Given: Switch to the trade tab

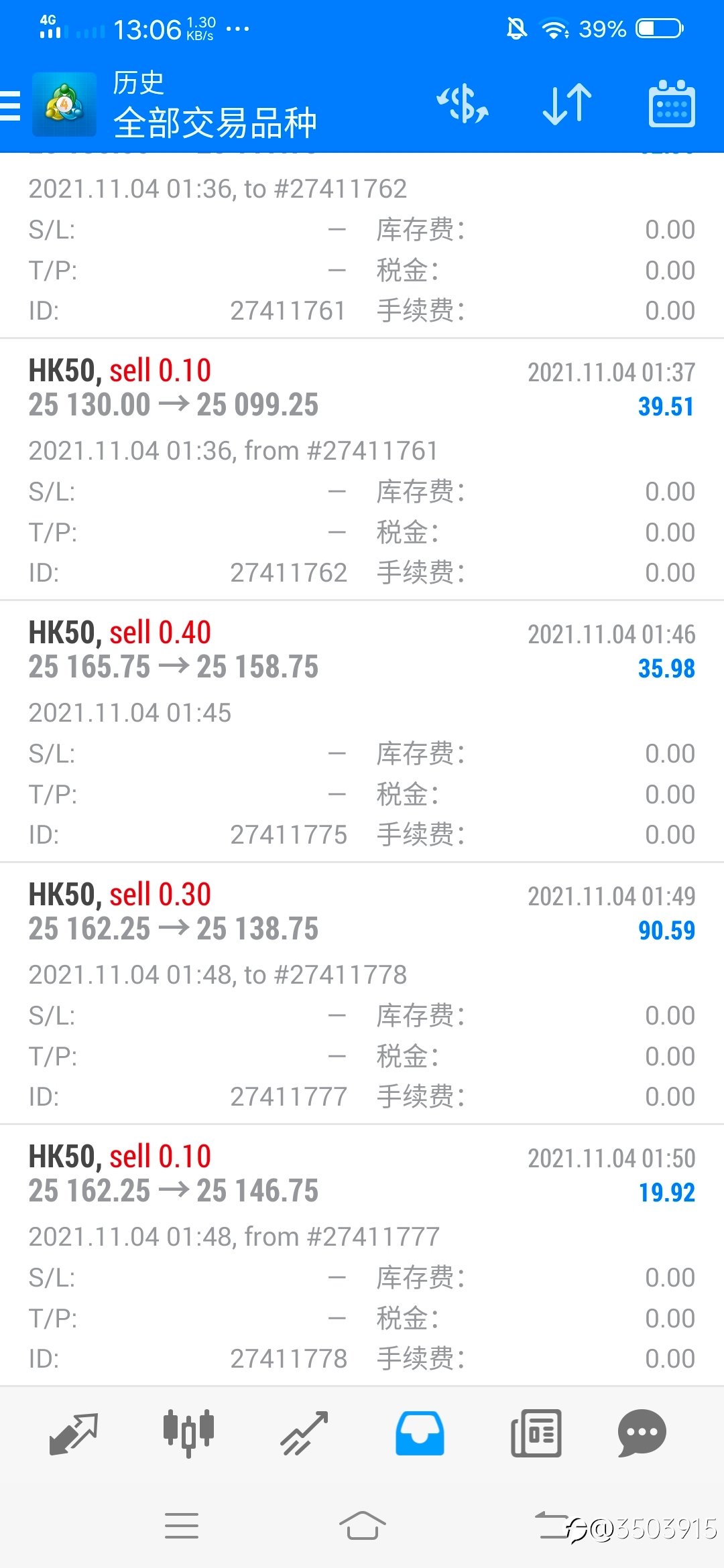Looking at the screenshot, I should 304,1434.
